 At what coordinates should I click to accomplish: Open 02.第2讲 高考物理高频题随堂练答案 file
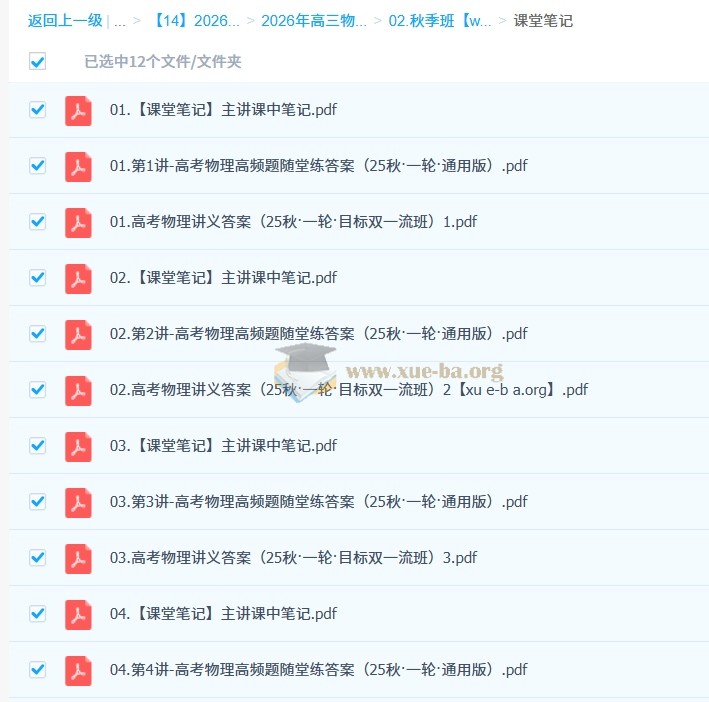318,334
